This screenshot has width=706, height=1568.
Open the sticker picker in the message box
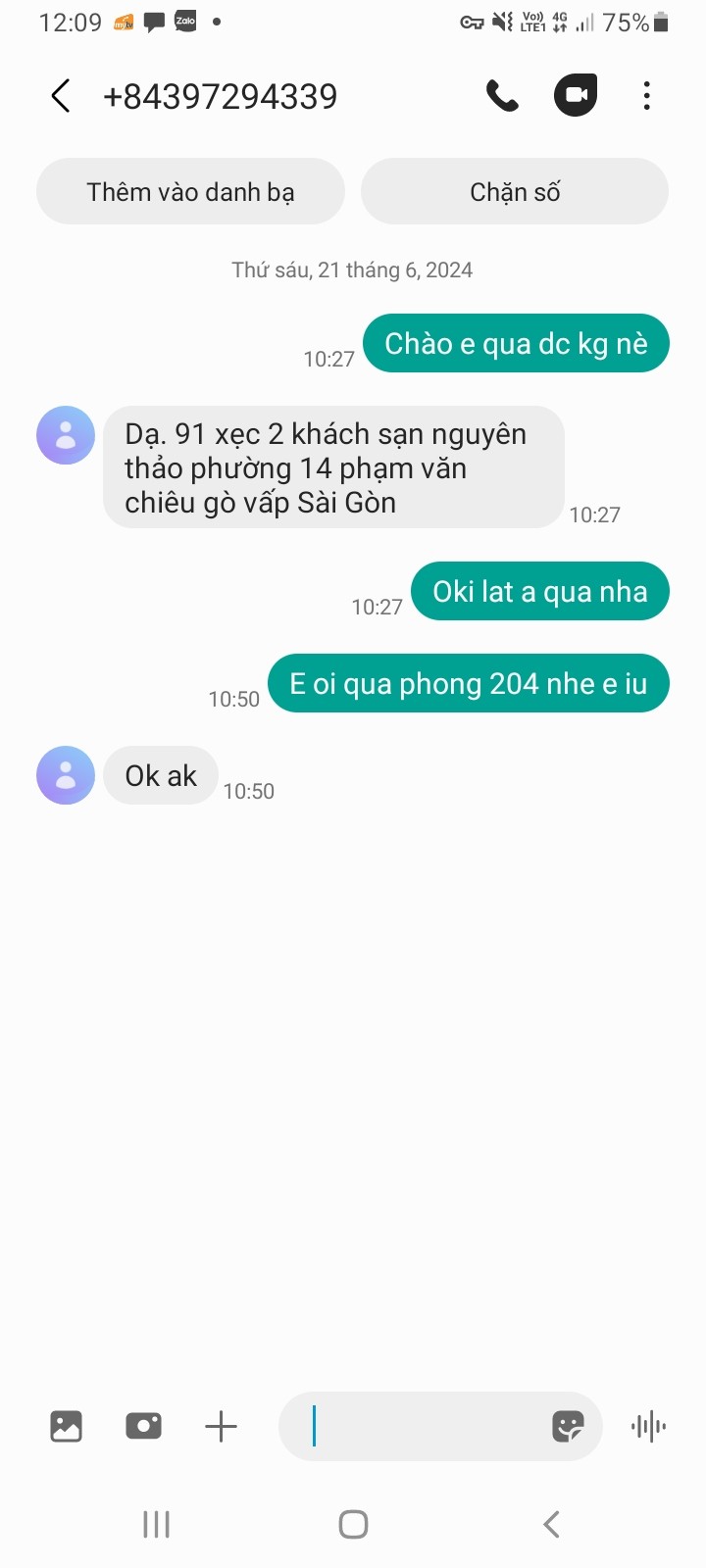click(x=568, y=1427)
